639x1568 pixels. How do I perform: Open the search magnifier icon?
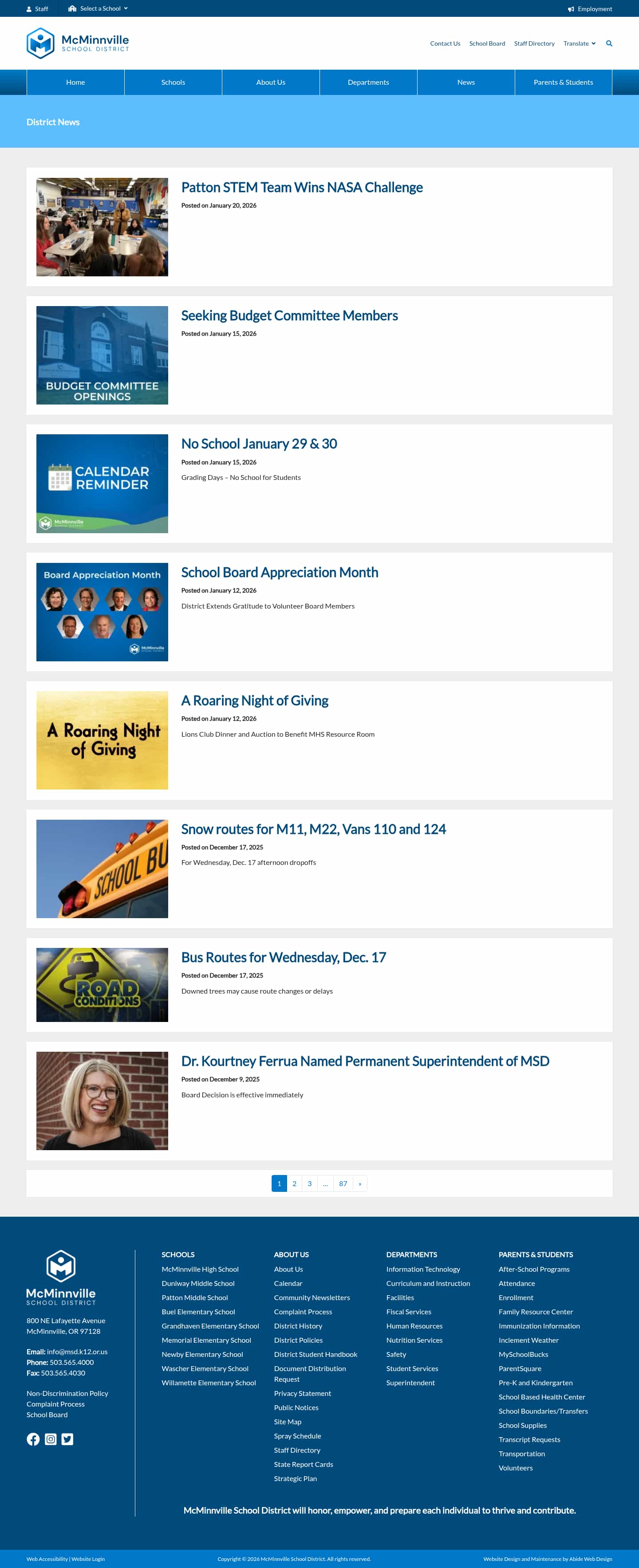tap(608, 43)
